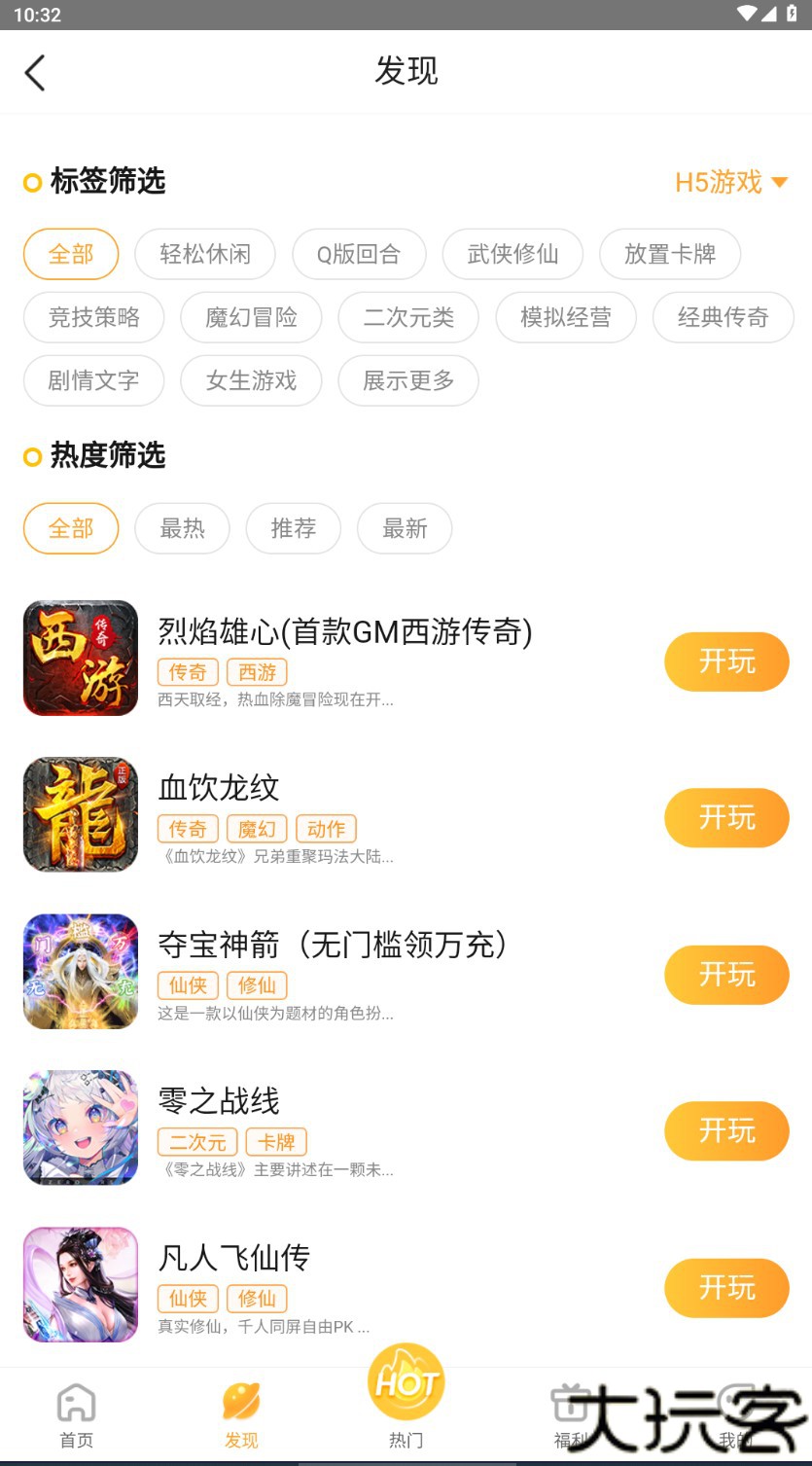Select the 二次元 tag under 零之战线

tap(196, 1142)
